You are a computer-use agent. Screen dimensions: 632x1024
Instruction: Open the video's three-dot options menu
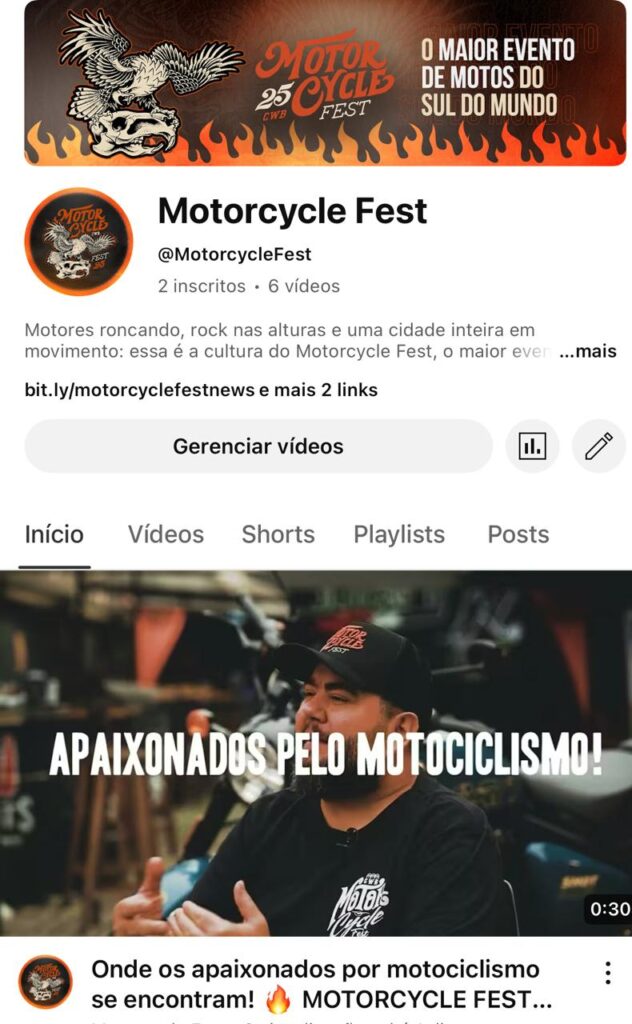coord(607,973)
